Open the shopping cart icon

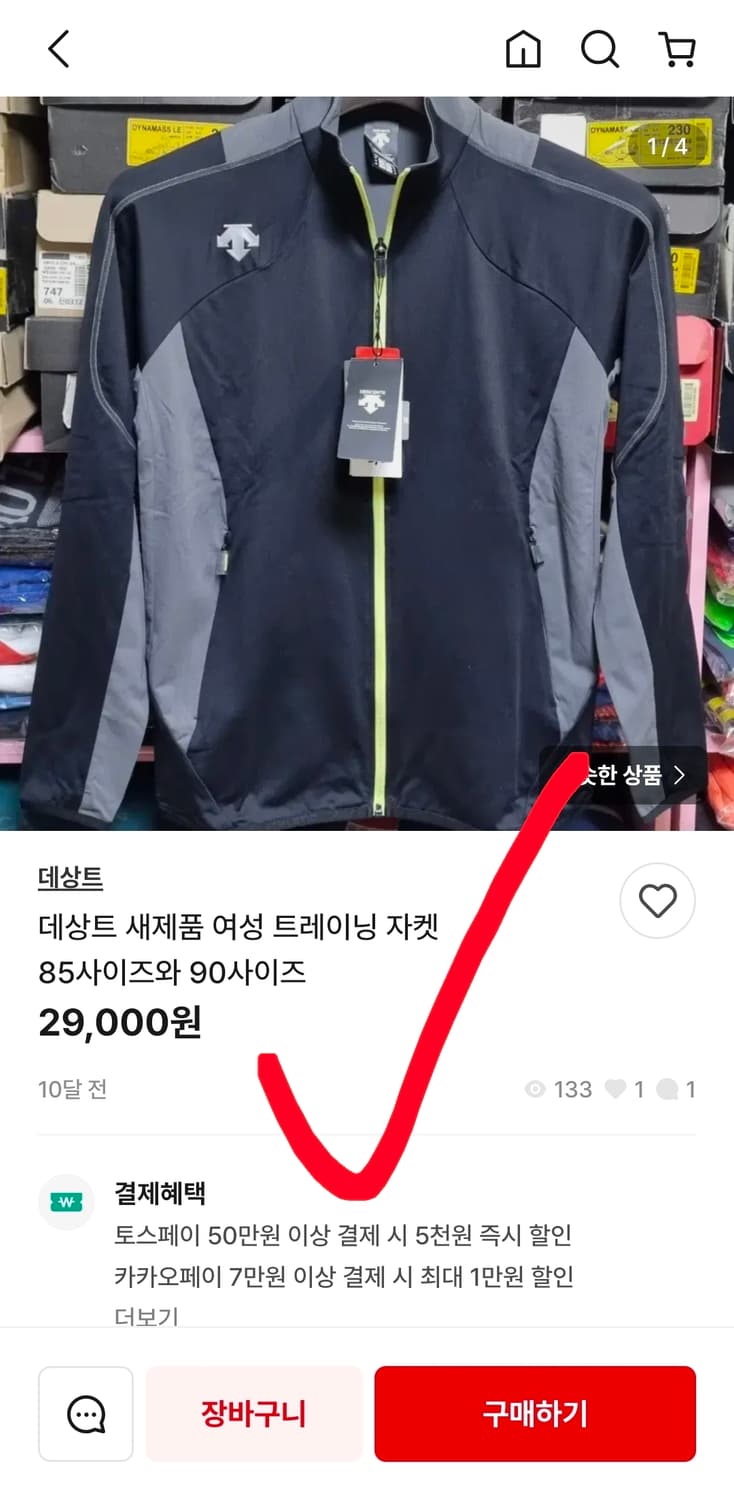678,48
